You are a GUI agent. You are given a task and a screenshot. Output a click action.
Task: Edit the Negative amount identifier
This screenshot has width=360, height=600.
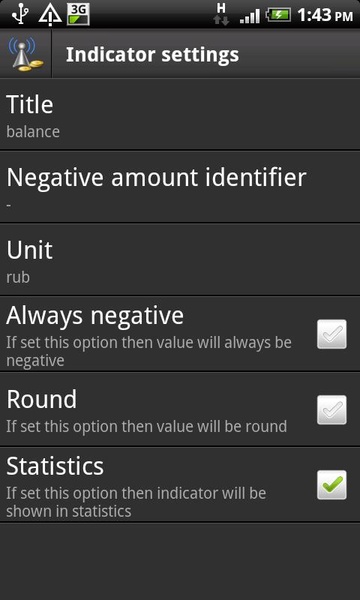tap(180, 187)
